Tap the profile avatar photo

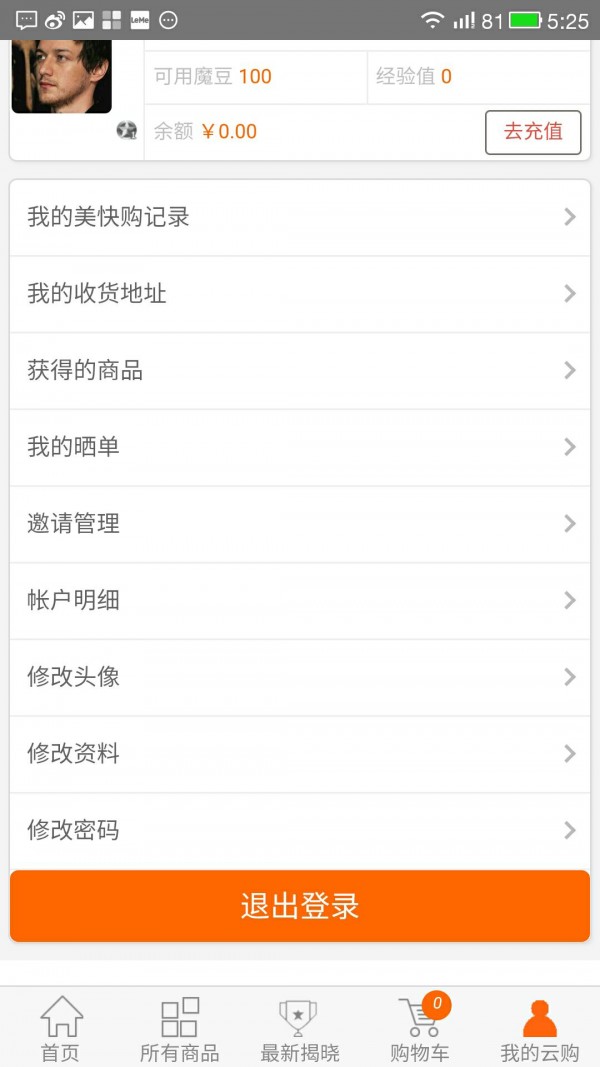(61, 76)
